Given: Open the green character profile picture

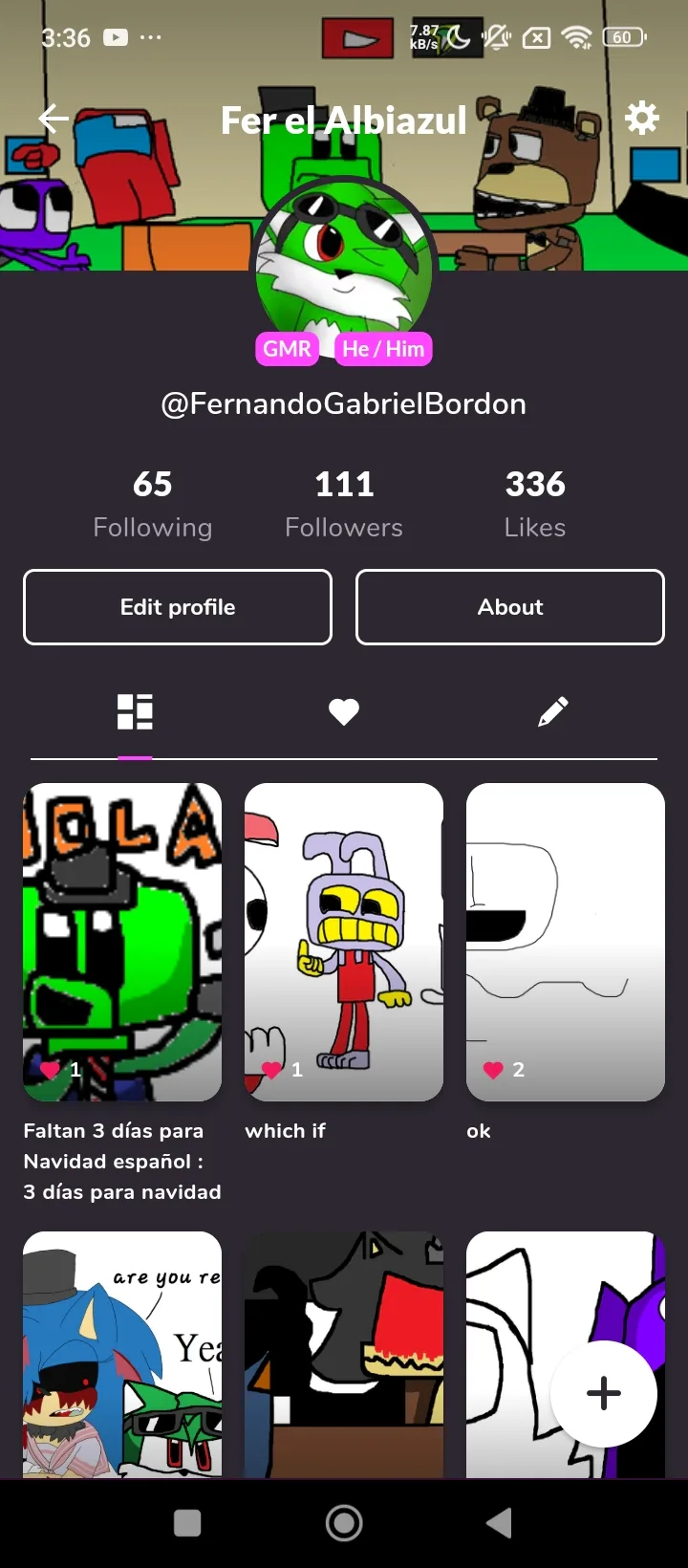Looking at the screenshot, I should (x=344, y=263).
